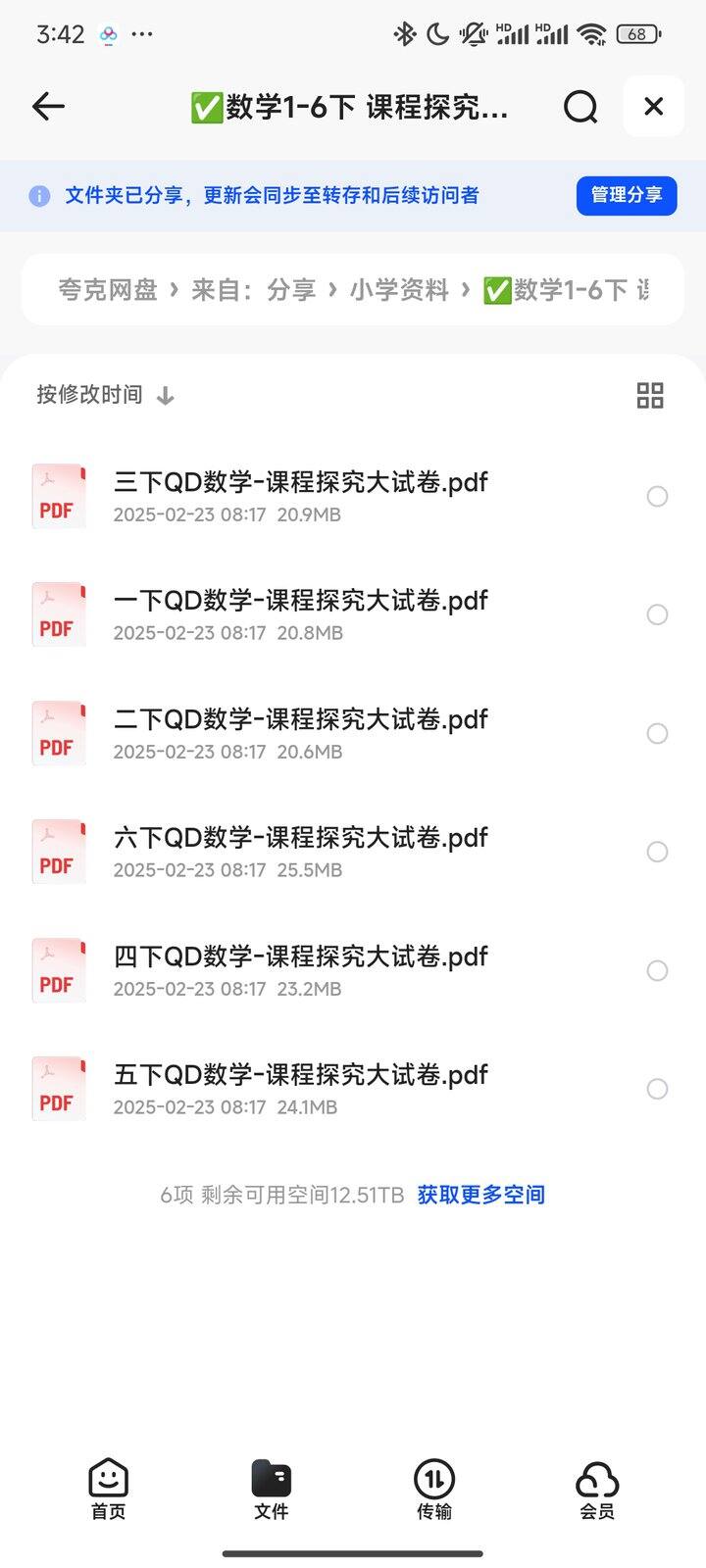This screenshot has width=706, height=1568.
Task: Open 五下QD数学-课程探究大试卷.pdf
Action: click(x=353, y=1090)
